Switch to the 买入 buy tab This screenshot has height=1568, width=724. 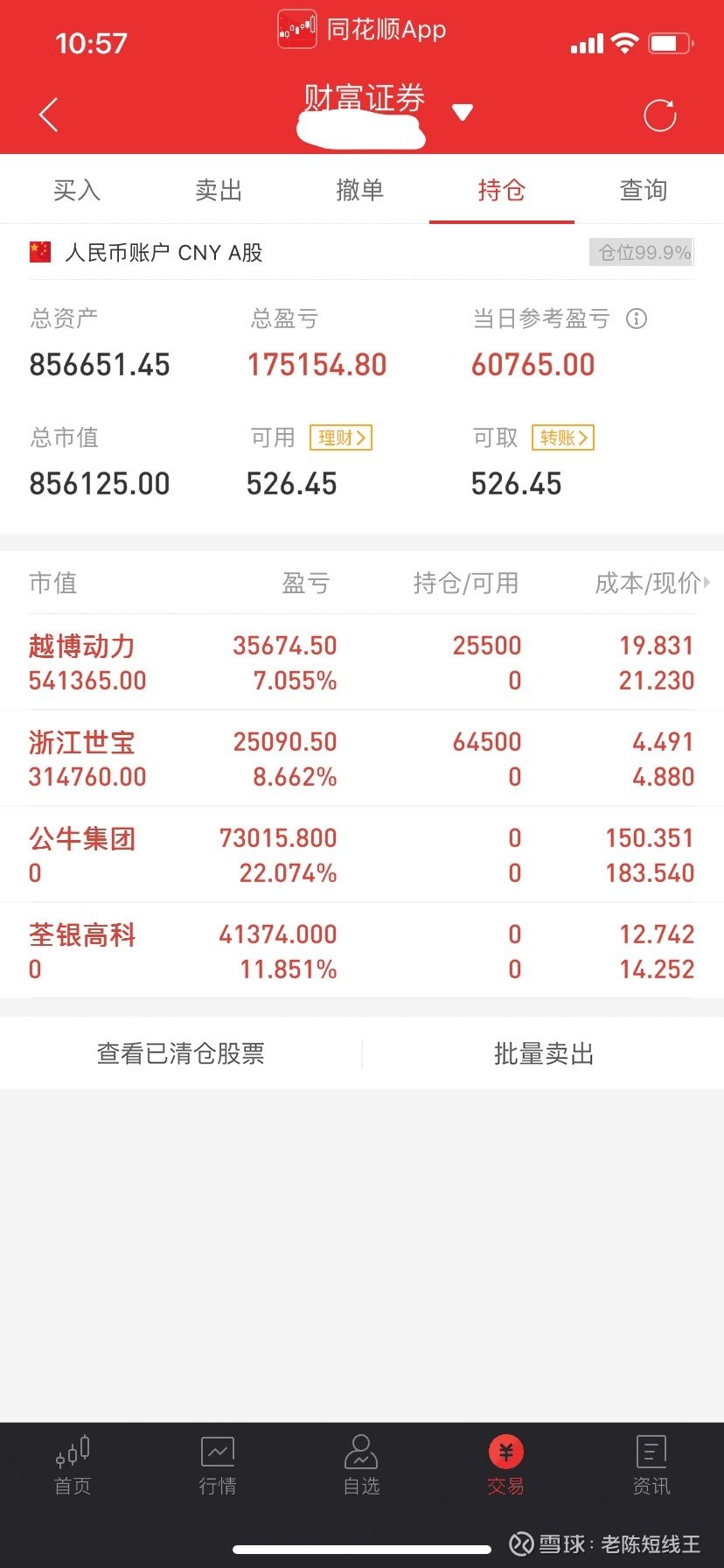coord(78,189)
